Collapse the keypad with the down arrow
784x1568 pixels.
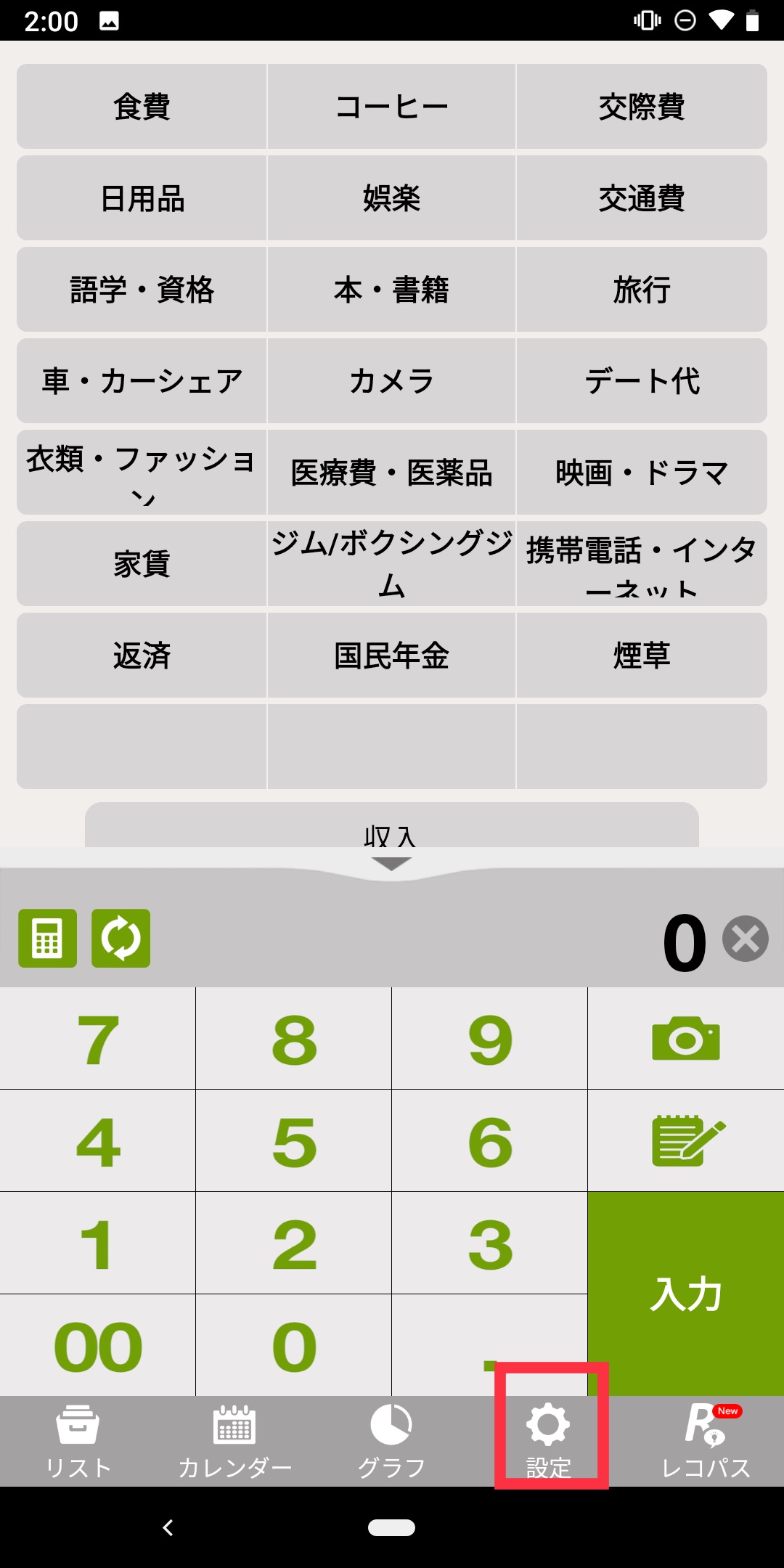[391, 864]
